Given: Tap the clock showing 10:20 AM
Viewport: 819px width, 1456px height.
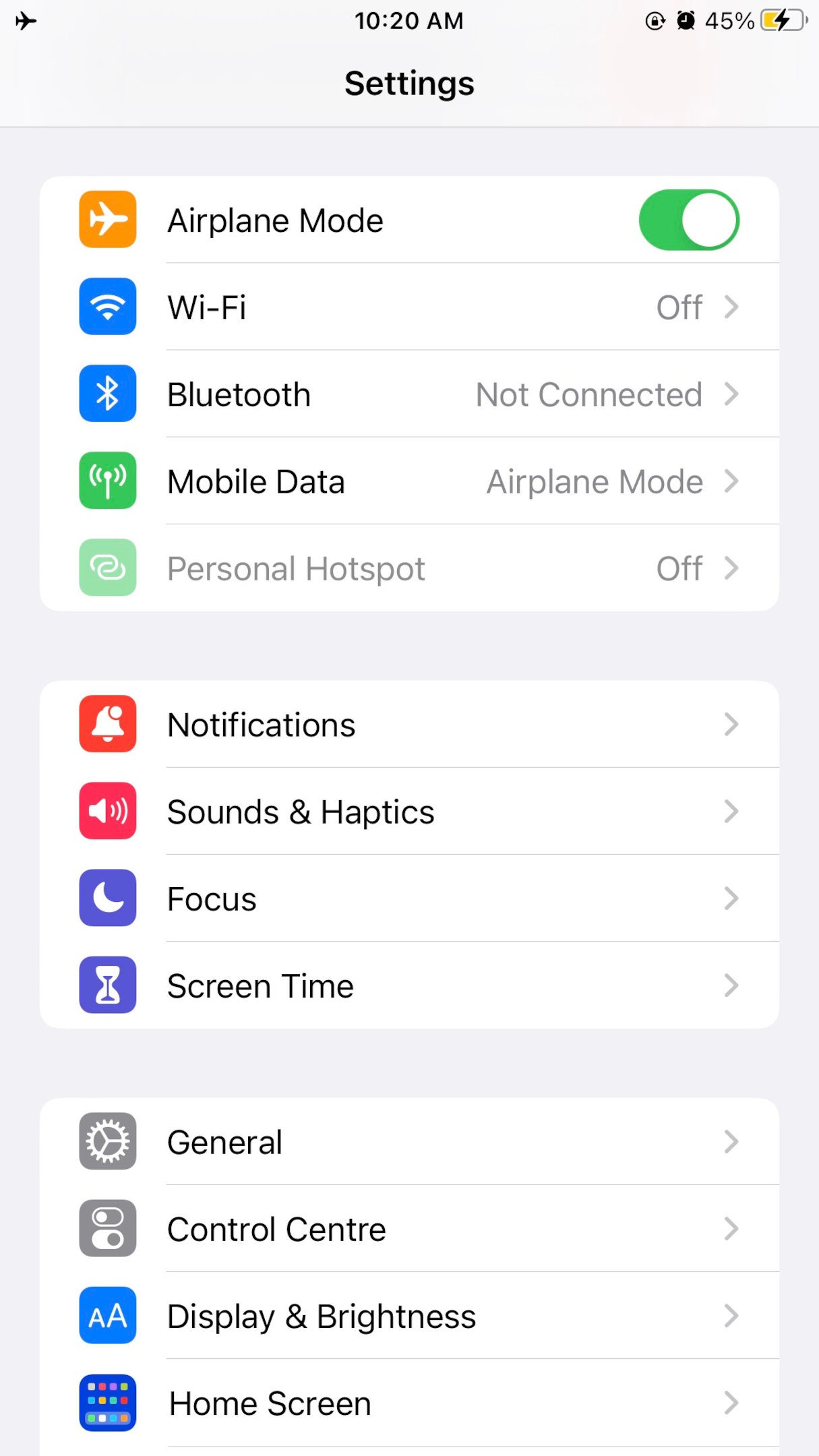Looking at the screenshot, I should point(408,20).
